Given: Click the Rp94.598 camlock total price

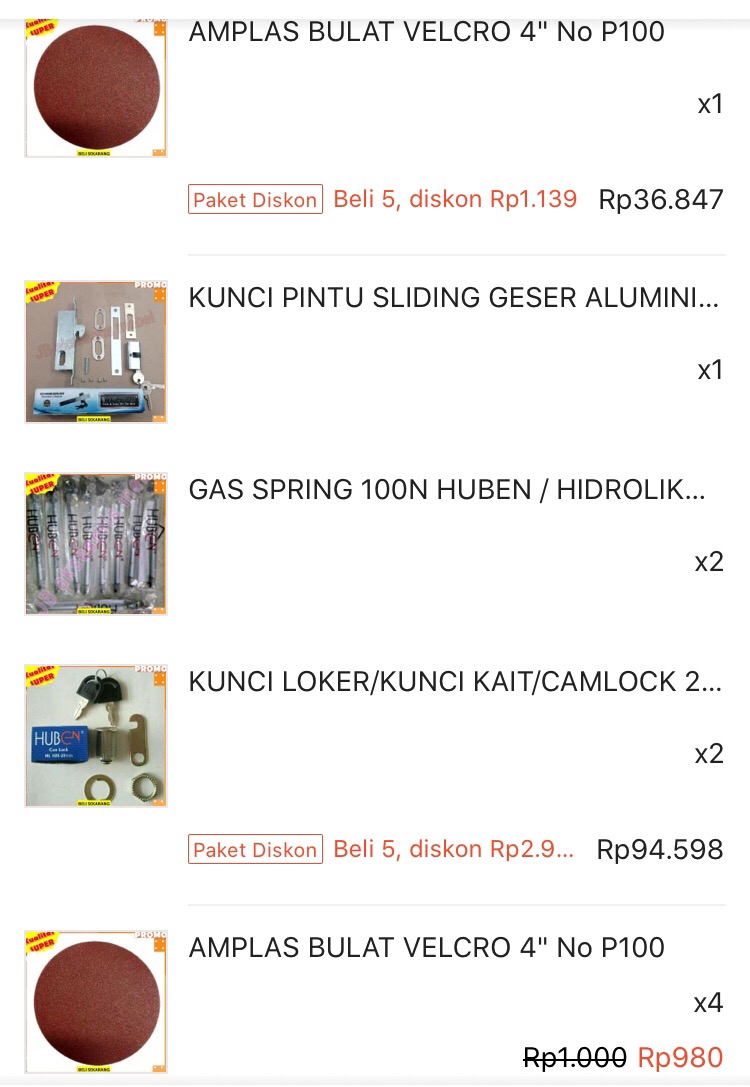Looking at the screenshot, I should pos(659,849).
